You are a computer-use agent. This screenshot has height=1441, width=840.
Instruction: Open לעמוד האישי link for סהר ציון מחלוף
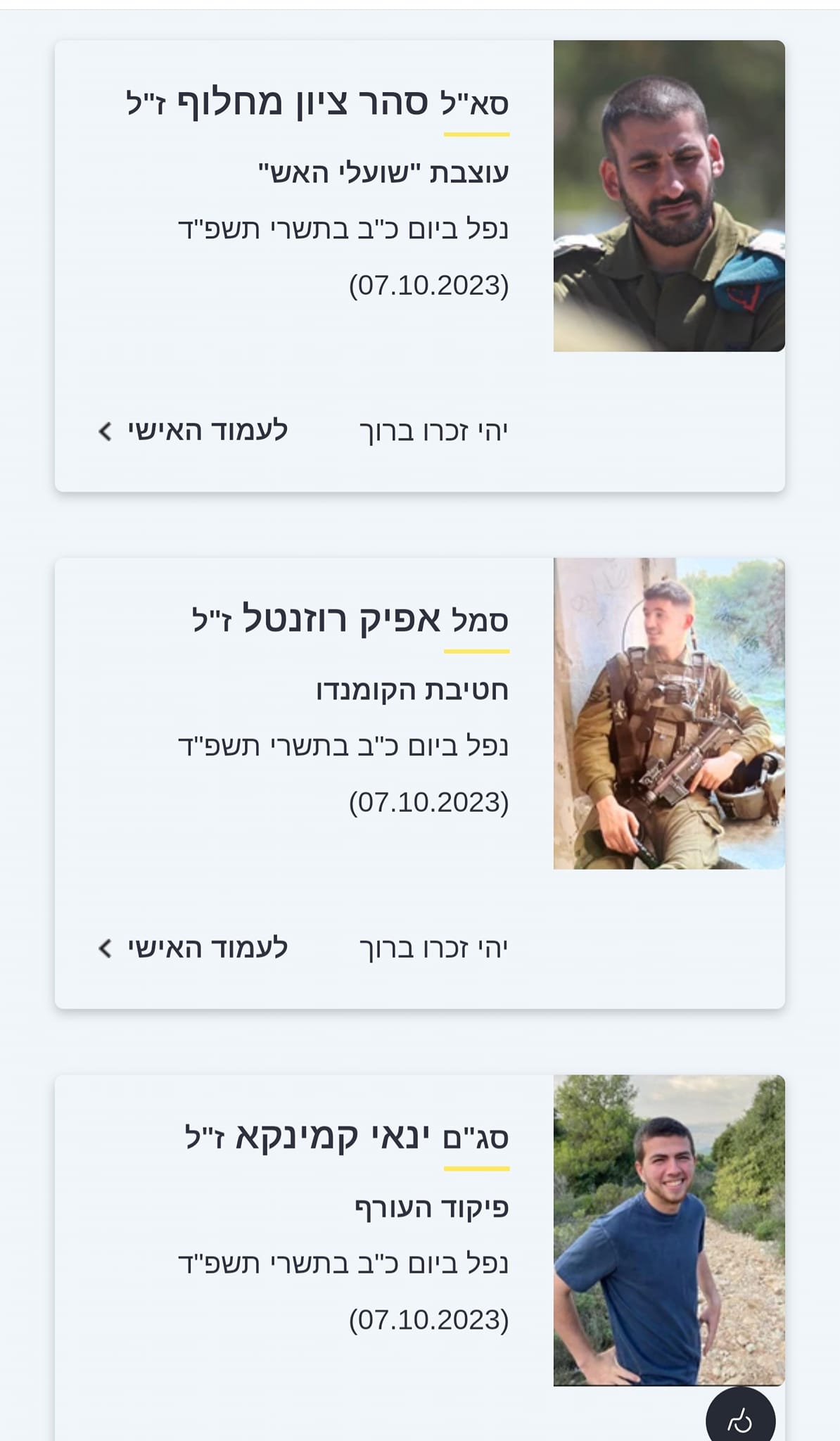click(193, 431)
